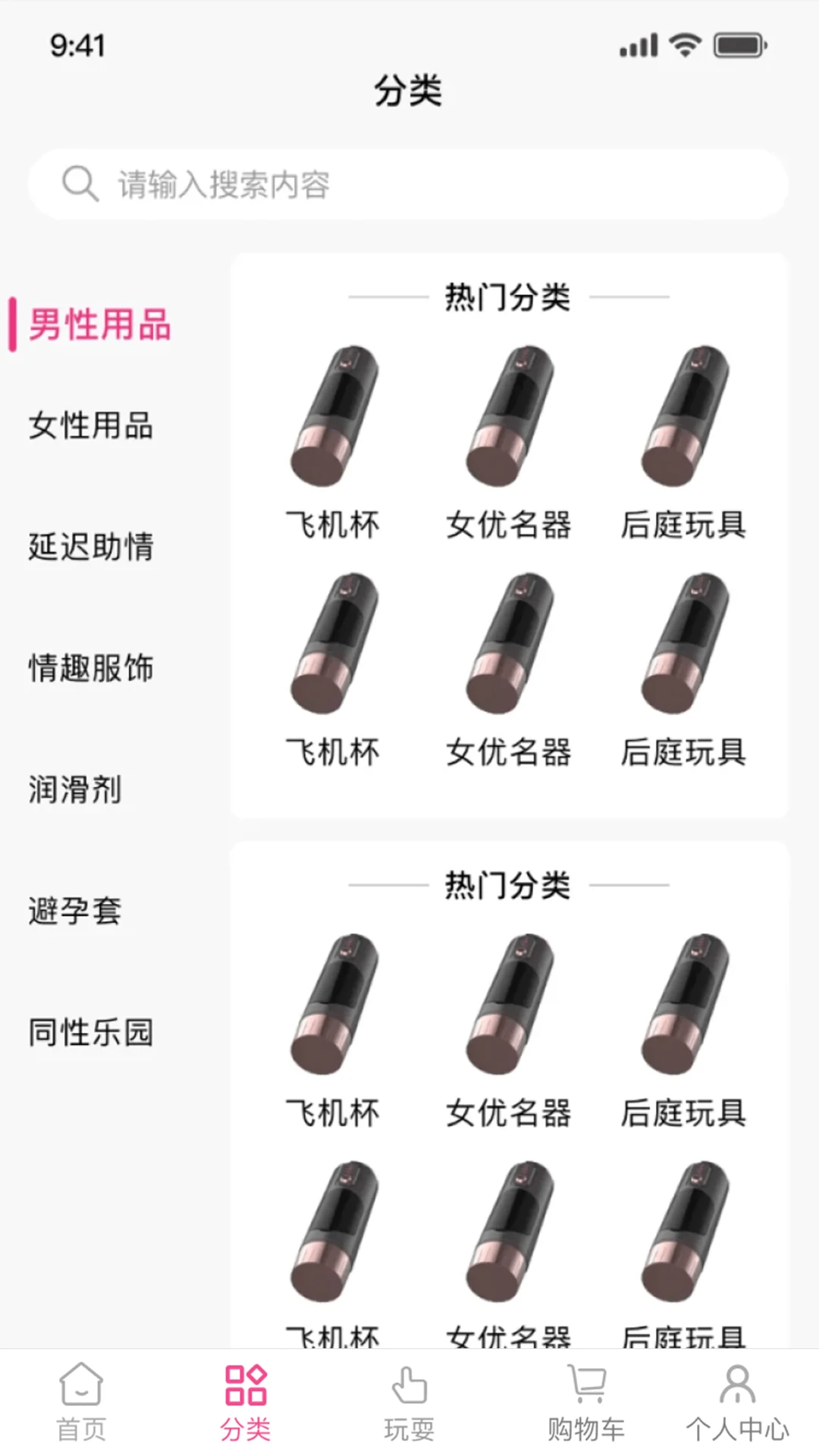819x1456 pixels.
Task: Open the 情趣服饰 category
Action: pyautogui.click(x=90, y=668)
